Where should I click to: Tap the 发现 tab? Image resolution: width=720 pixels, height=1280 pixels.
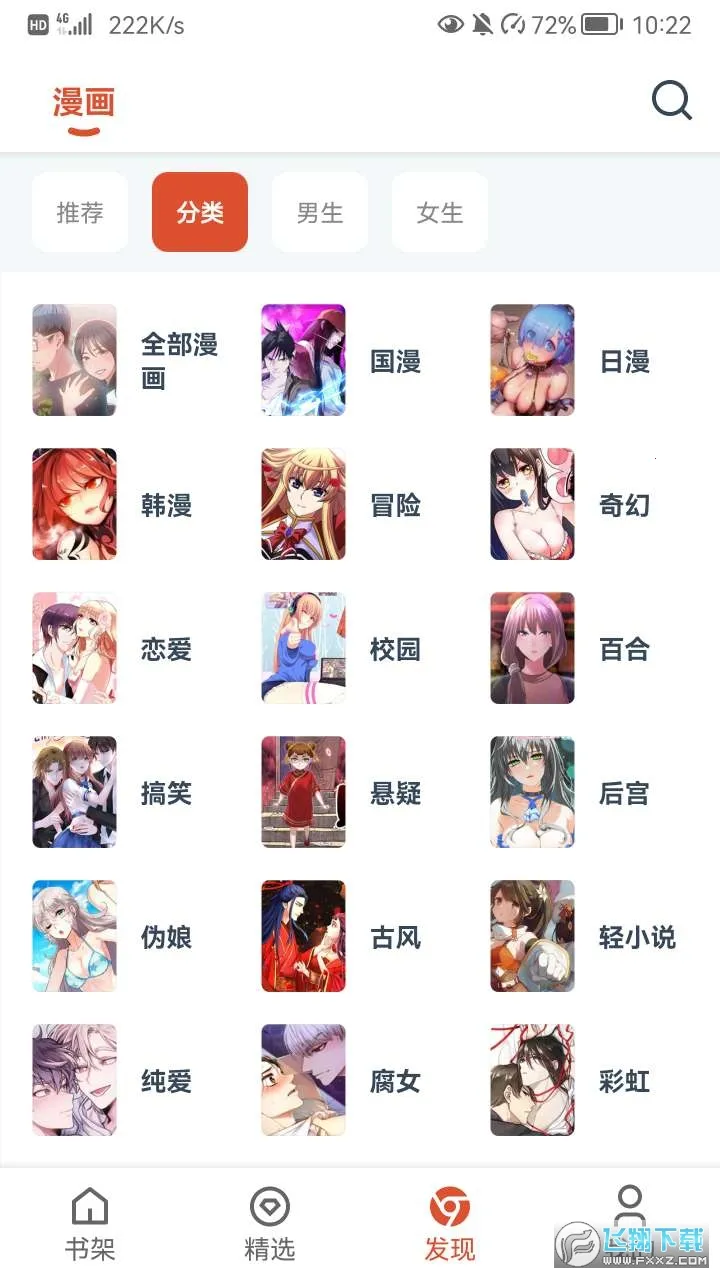coord(450,1224)
